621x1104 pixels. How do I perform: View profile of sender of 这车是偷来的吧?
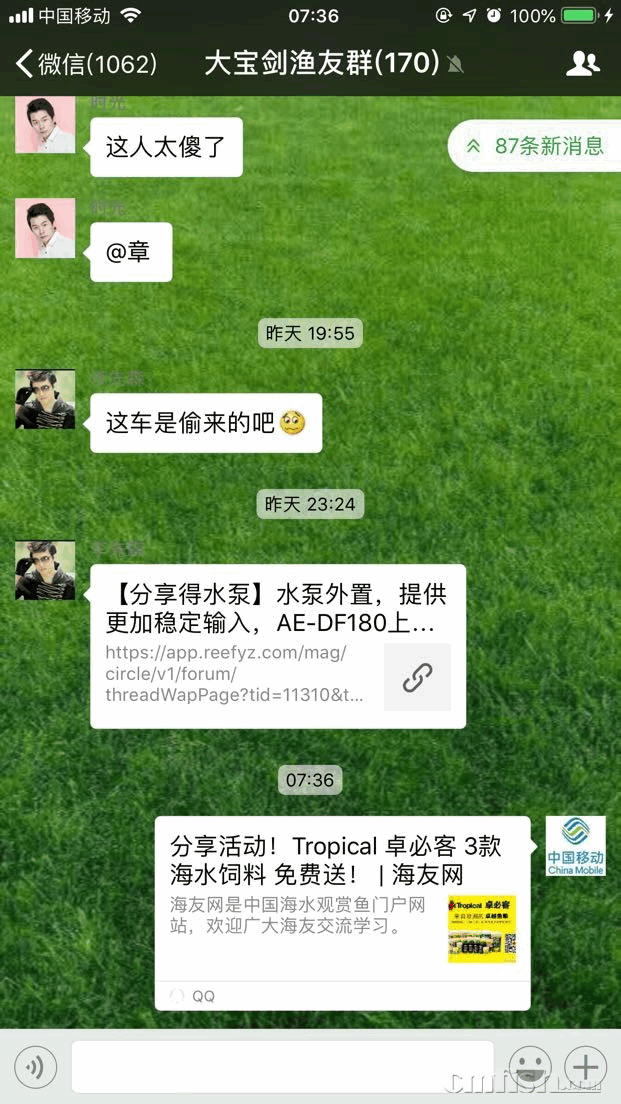pos(45,399)
